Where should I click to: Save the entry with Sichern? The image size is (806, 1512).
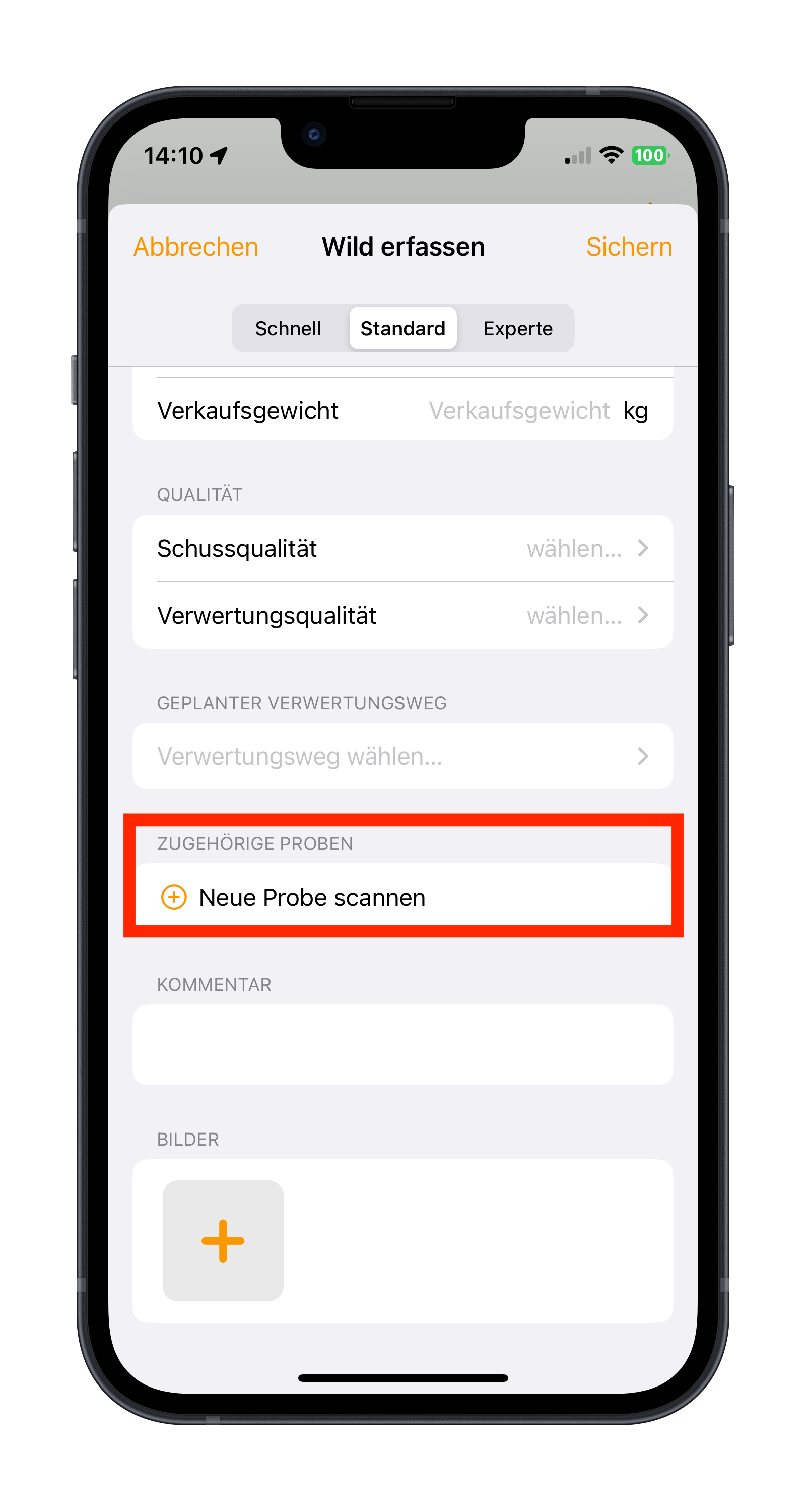(x=629, y=246)
